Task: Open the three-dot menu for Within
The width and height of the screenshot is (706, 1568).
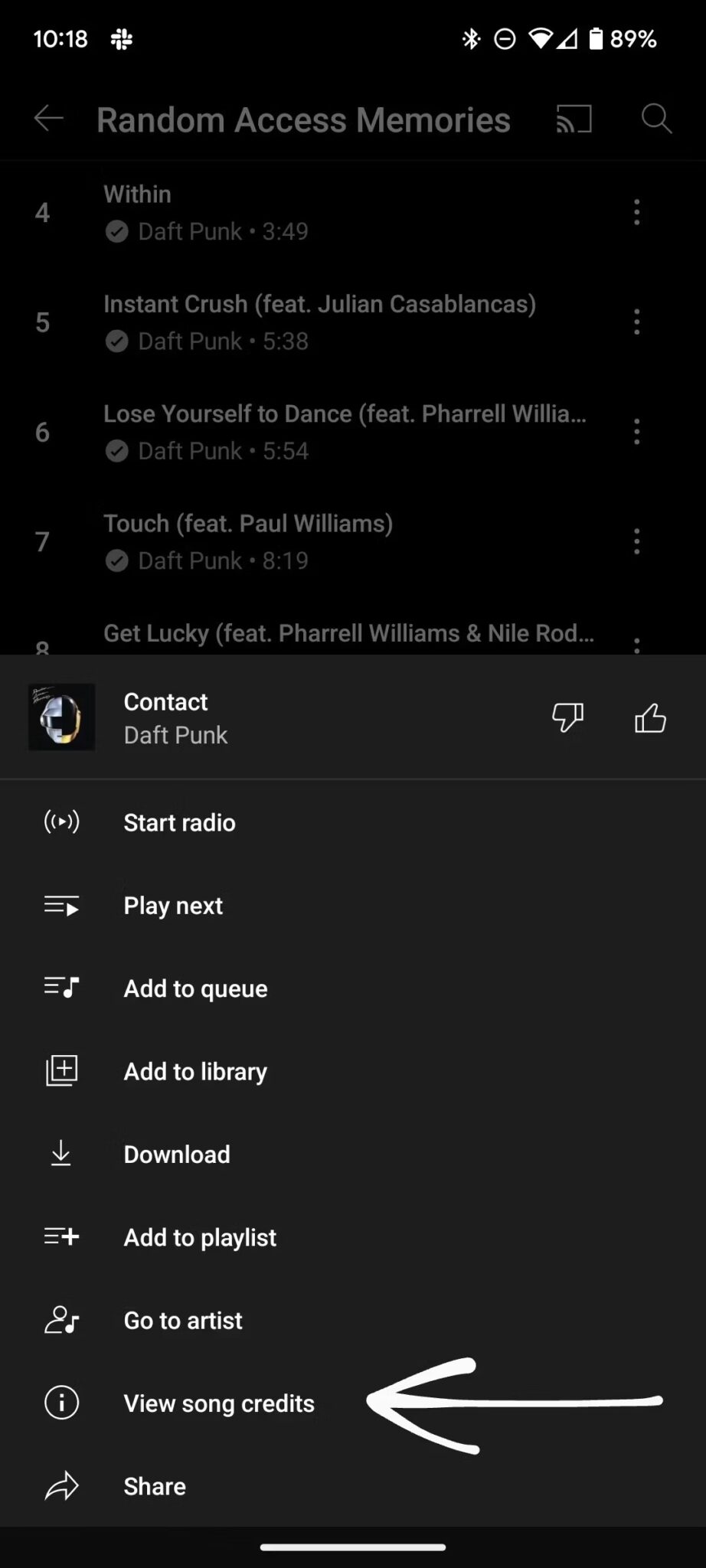Action: pyautogui.click(x=636, y=212)
